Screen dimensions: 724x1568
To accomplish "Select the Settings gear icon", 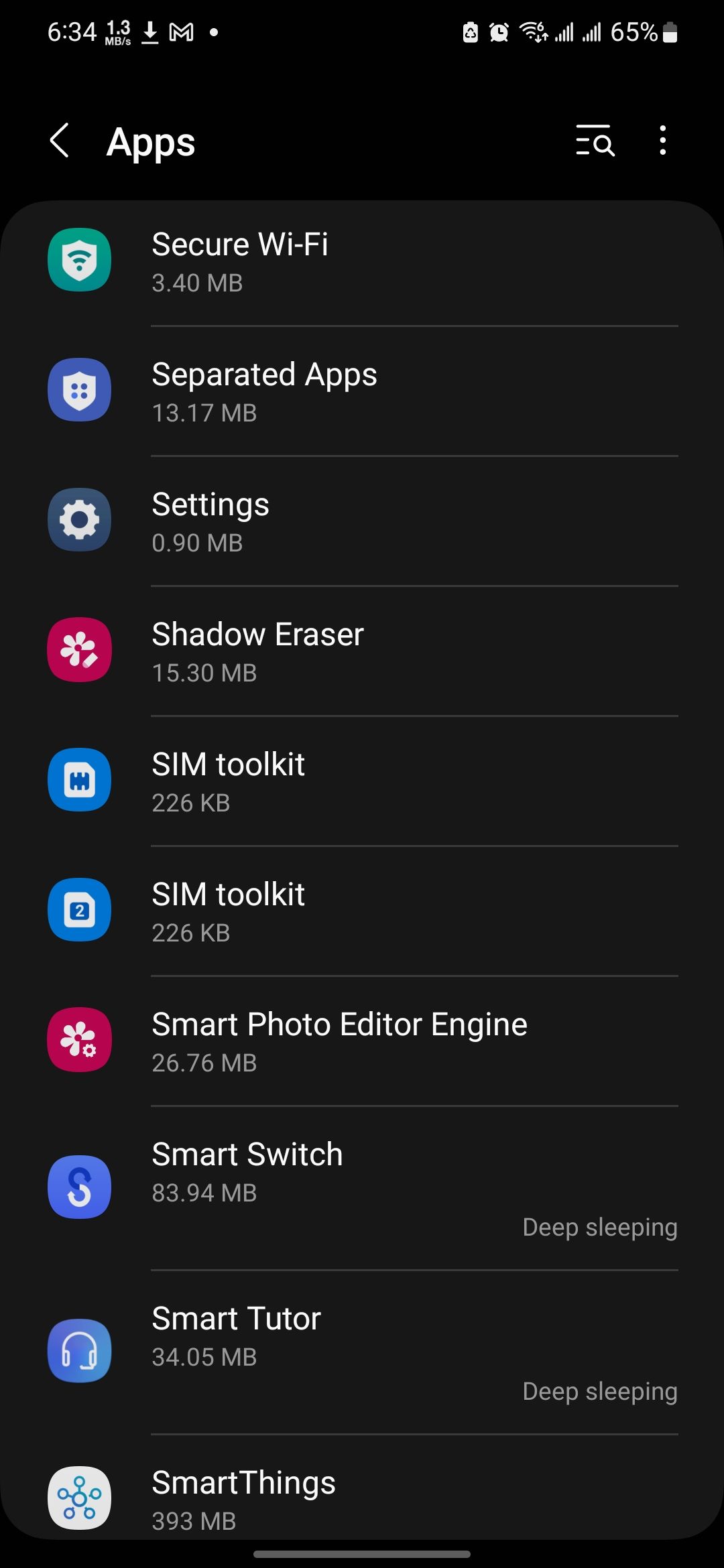I will tap(79, 521).
